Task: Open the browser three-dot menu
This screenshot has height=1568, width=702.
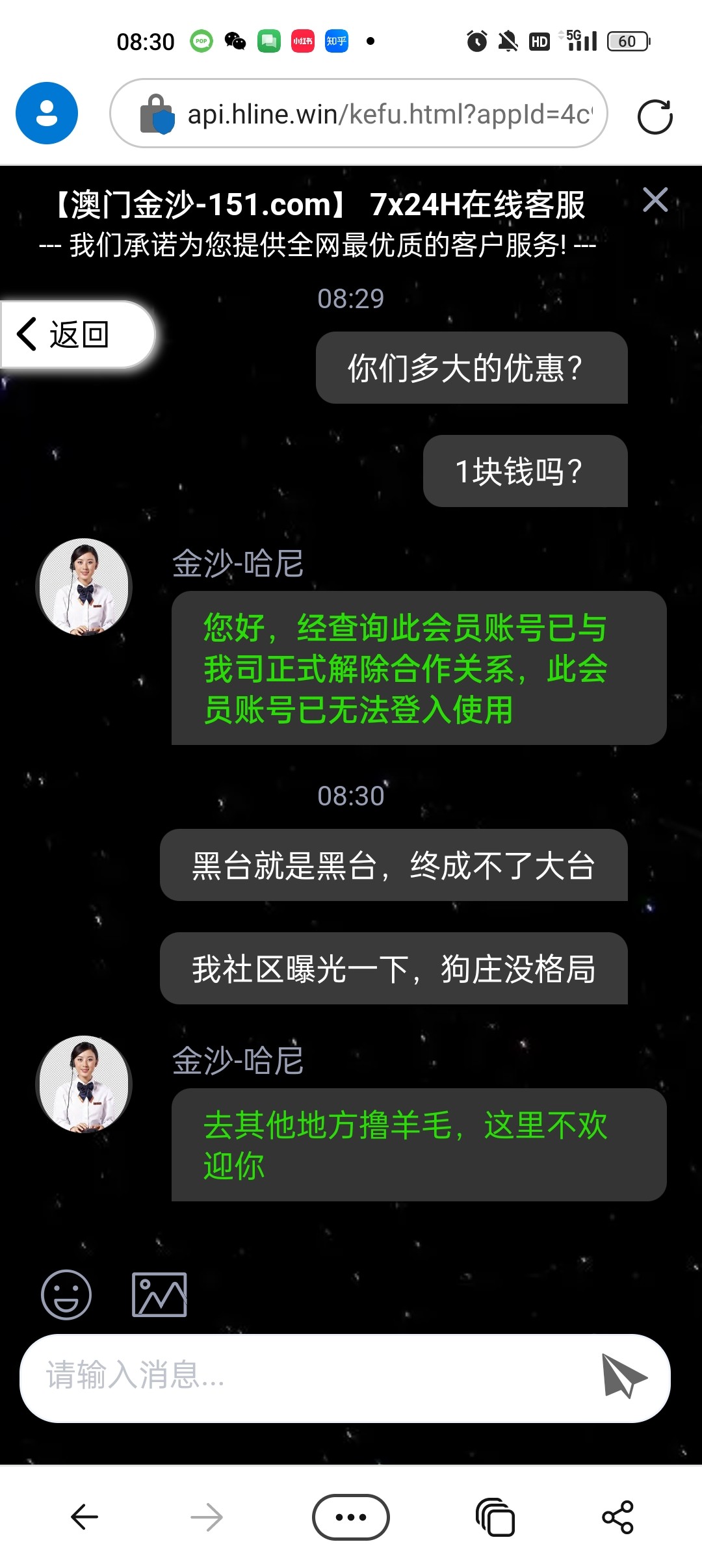Action: [x=351, y=1517]
